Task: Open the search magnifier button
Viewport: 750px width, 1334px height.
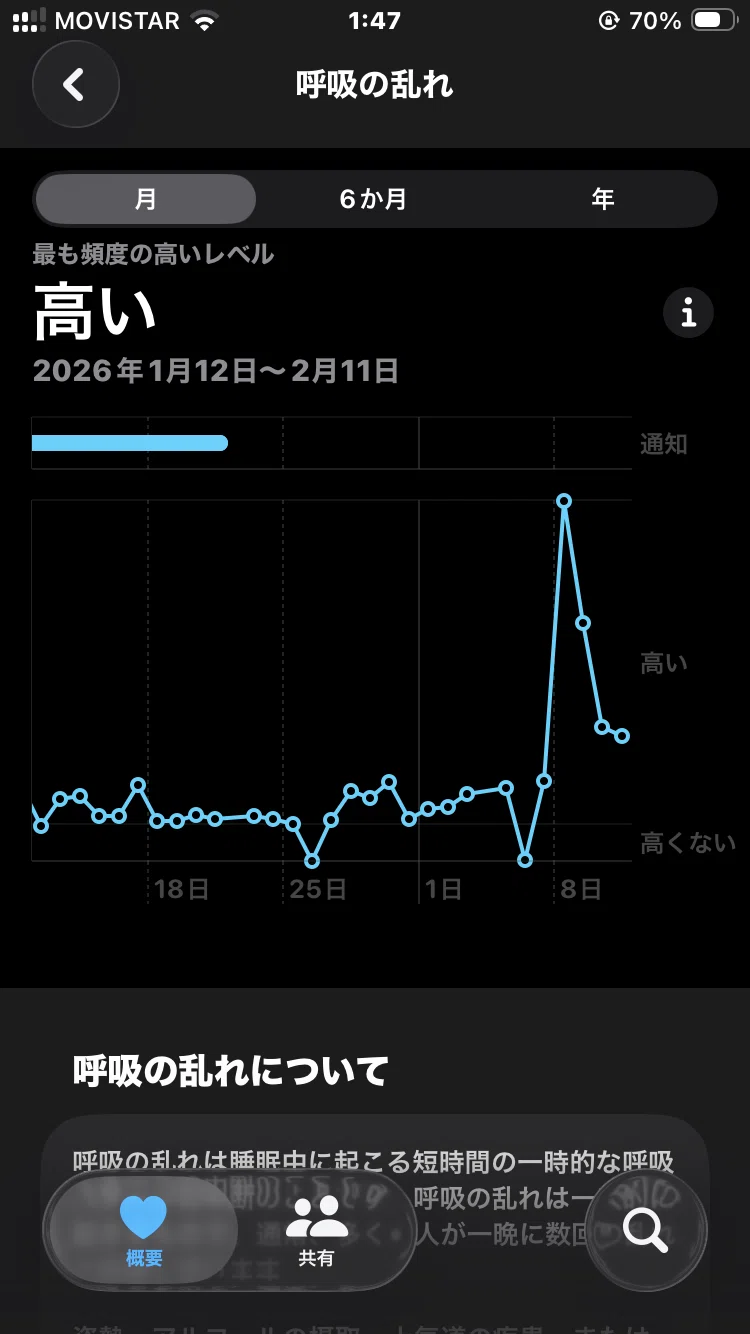Action: 645,1231
